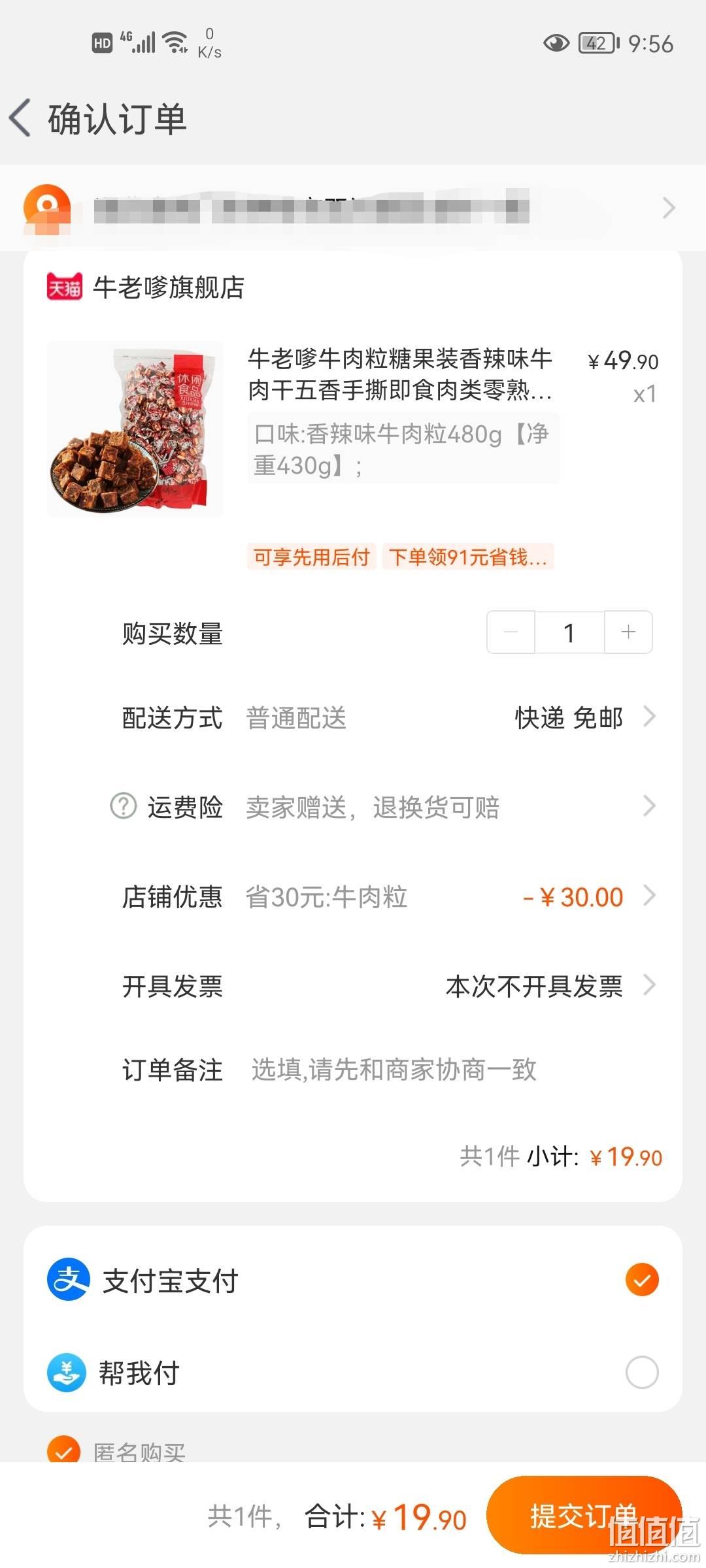706x1568 pixels.
Task: Open the beef snack product thumbnail
Action: click(135, 429)
